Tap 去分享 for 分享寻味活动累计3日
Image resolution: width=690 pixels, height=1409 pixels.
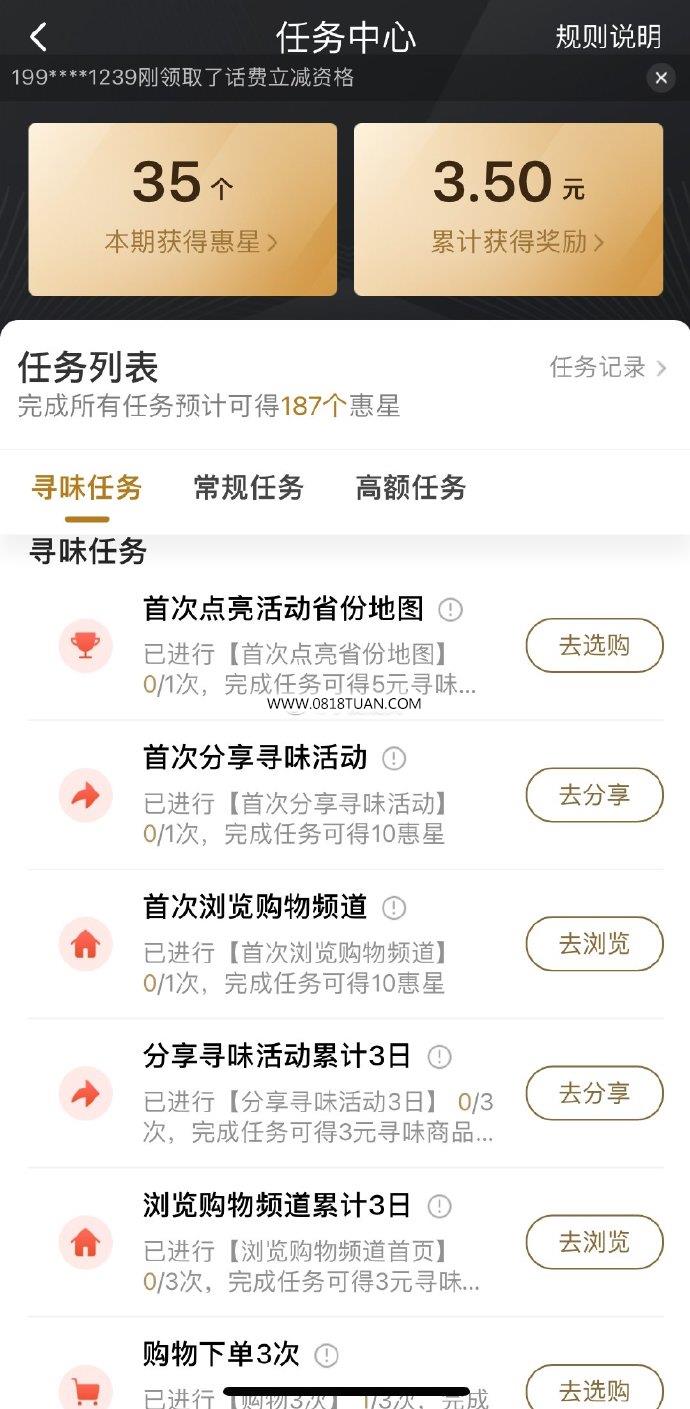point(594,1093)
